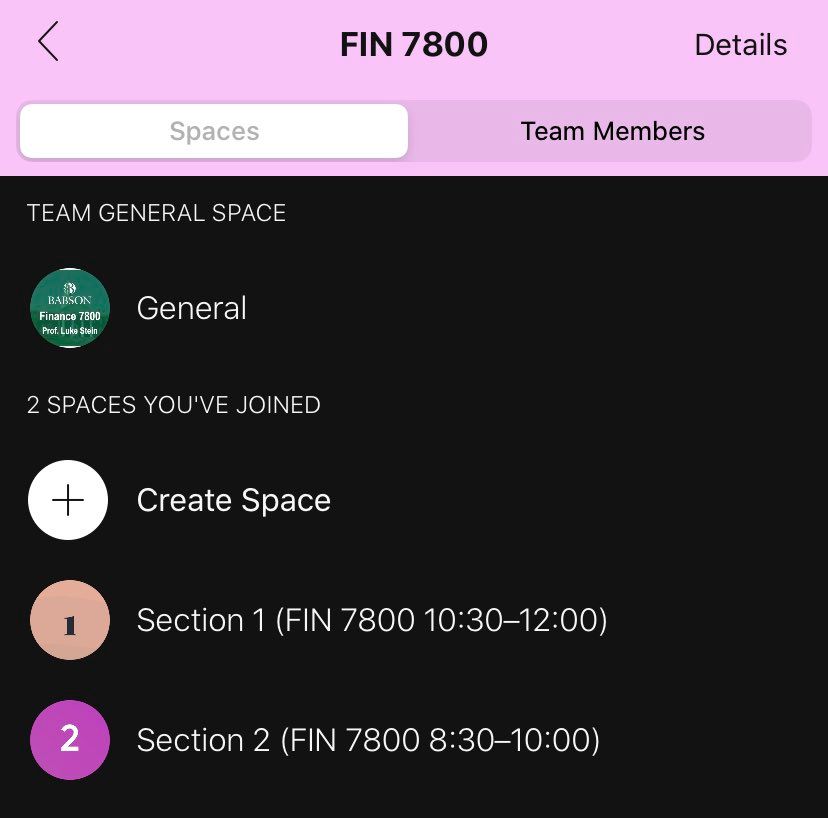Open Section 2 (FIN 7800 8:30–10:00)
828x818 pixels.
pyautogui.click(x=367, y=740)
